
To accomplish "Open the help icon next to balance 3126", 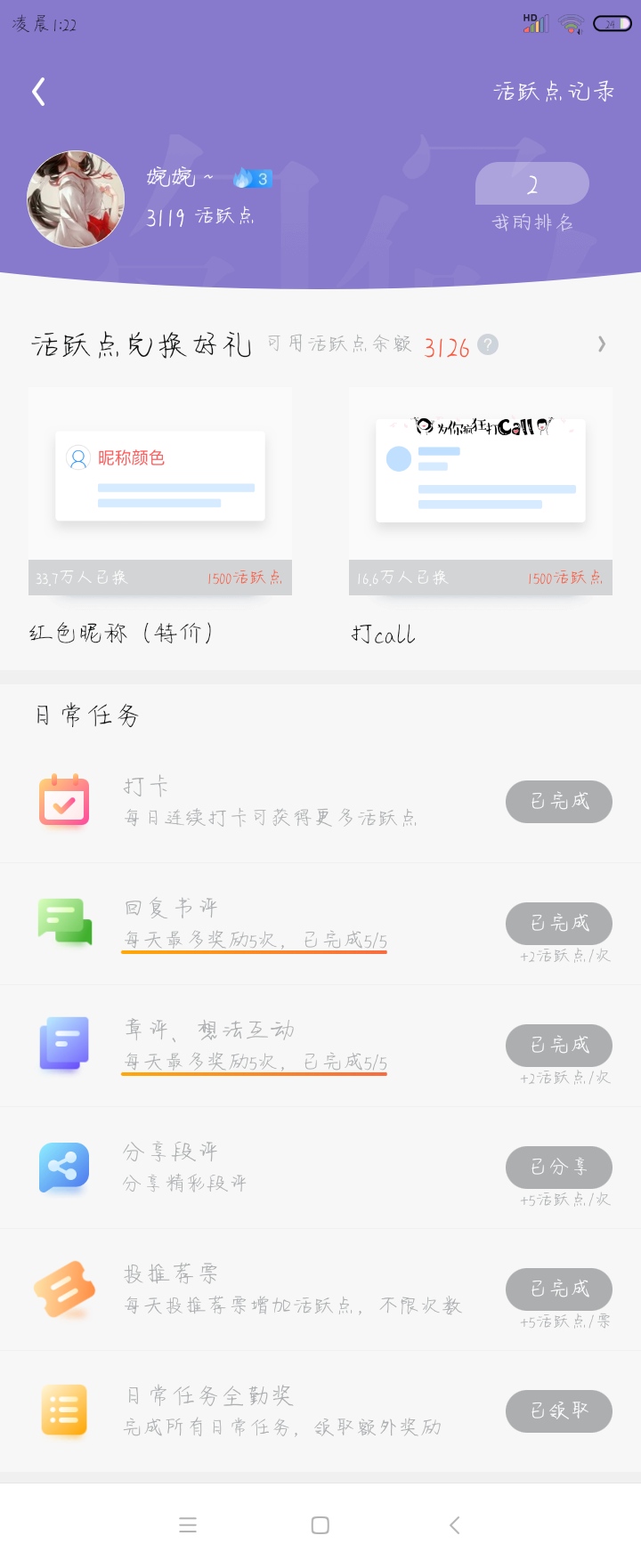I will click(x=488, y=344).
